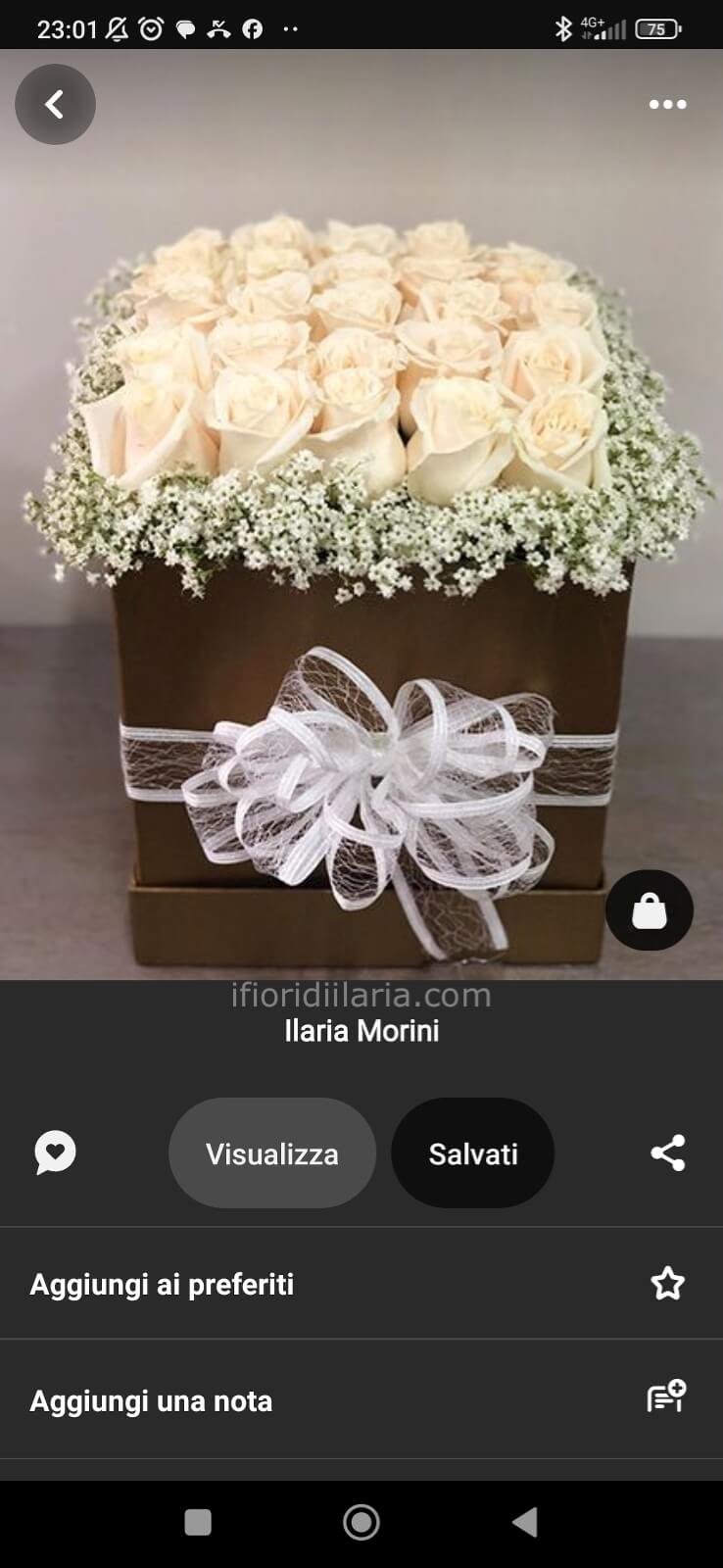Tap the shopping bag icon on the photo

(650, 910)
